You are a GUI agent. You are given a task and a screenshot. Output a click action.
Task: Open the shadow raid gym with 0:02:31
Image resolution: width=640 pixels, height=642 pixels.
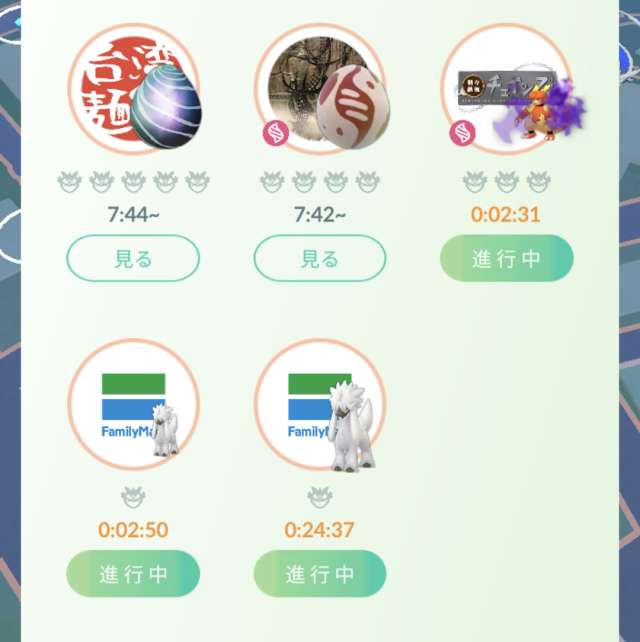(x=507, y=90)
